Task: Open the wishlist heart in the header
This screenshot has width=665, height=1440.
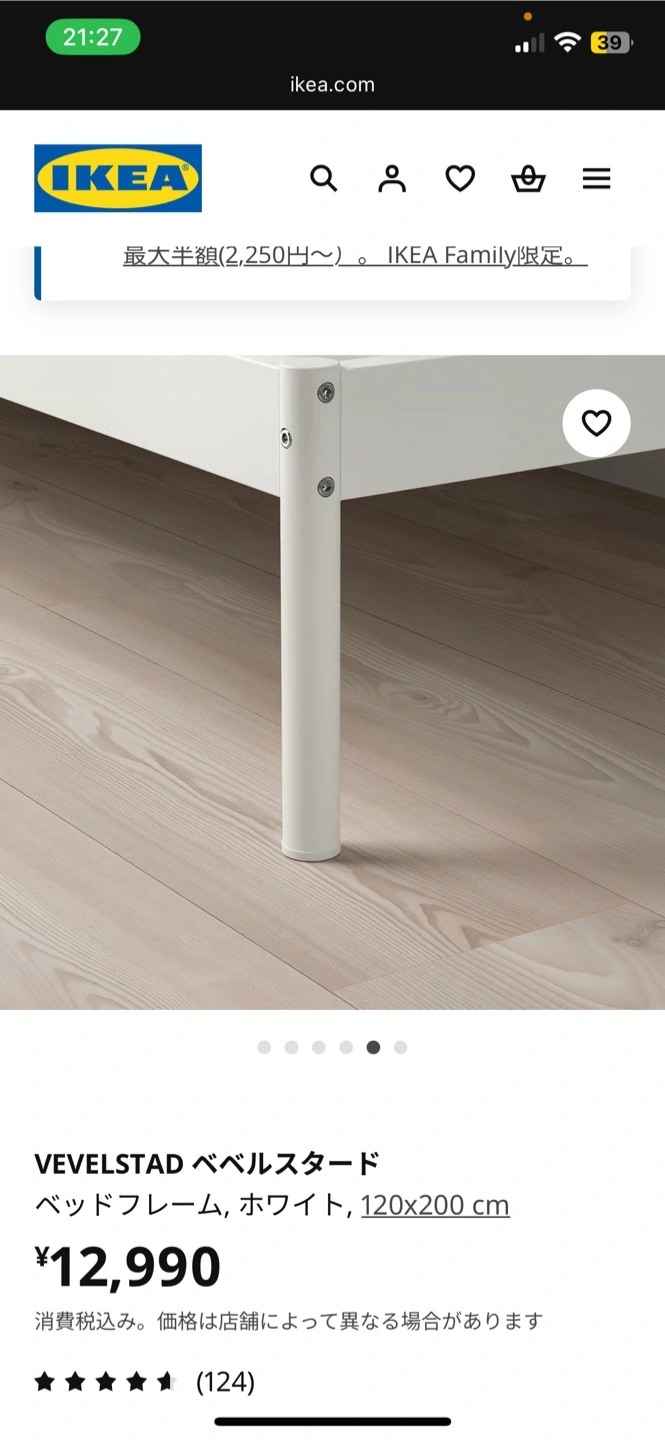Action: tap(460, 179)
